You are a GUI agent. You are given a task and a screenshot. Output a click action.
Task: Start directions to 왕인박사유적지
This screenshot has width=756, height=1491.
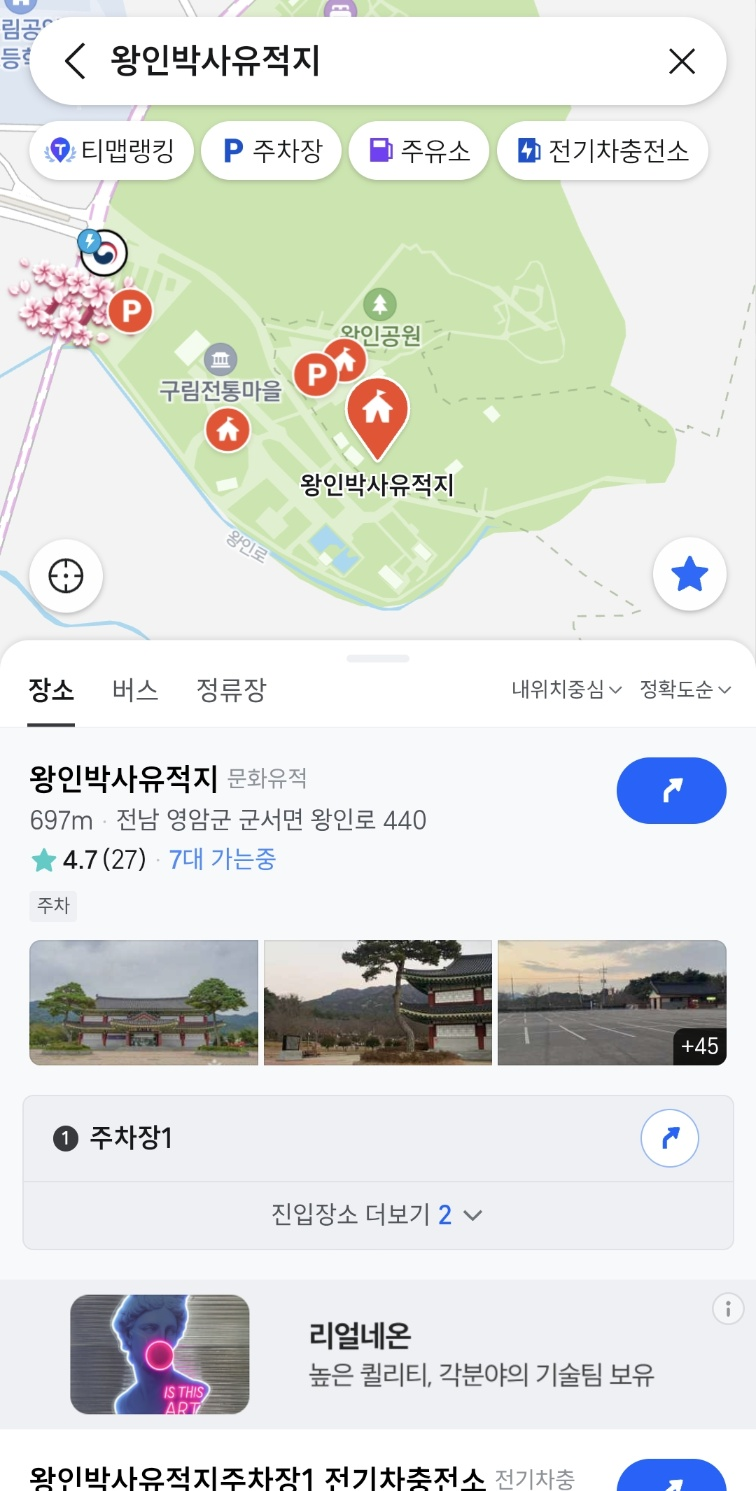[671, 790]
